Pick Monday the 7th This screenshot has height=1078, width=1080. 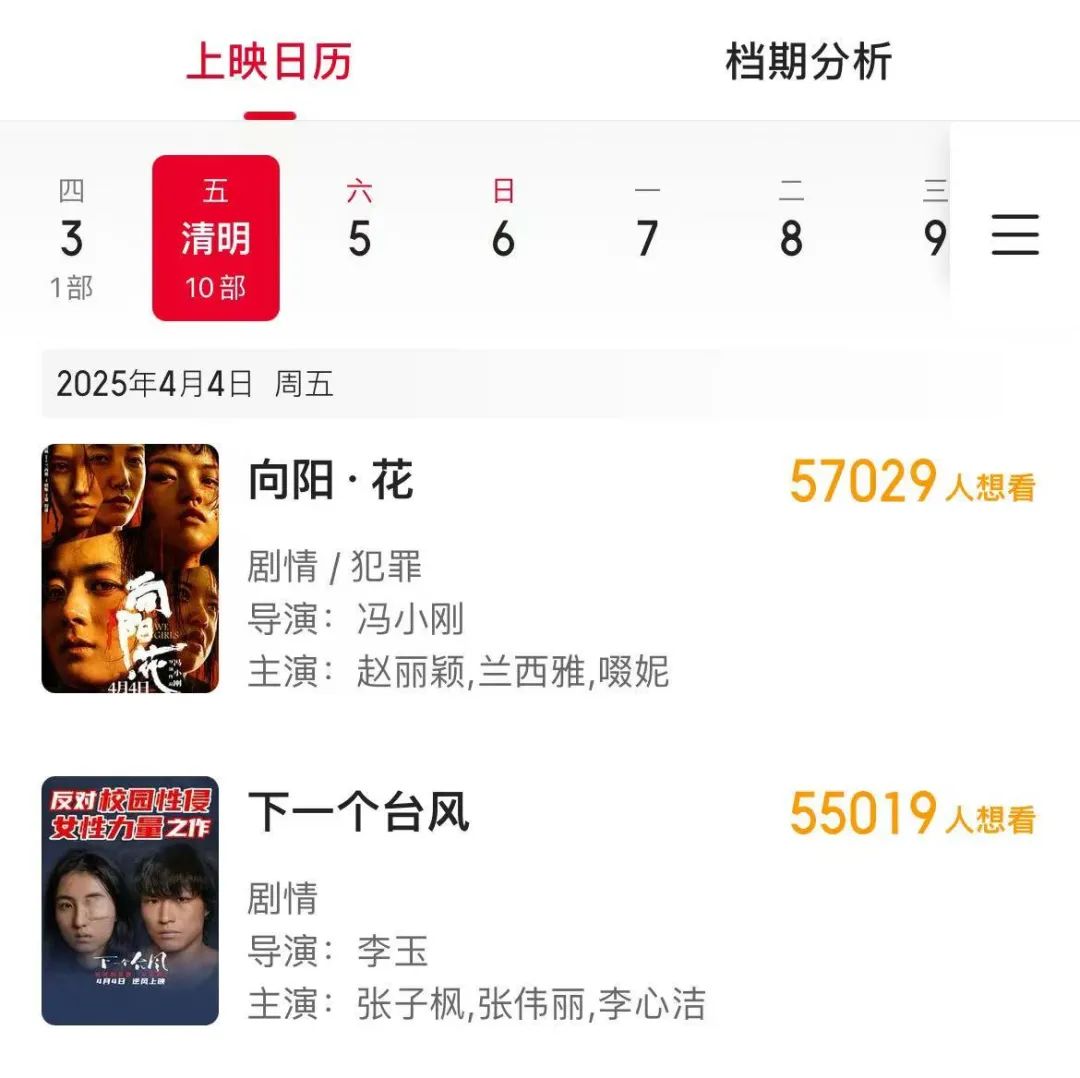click(648, 239)
